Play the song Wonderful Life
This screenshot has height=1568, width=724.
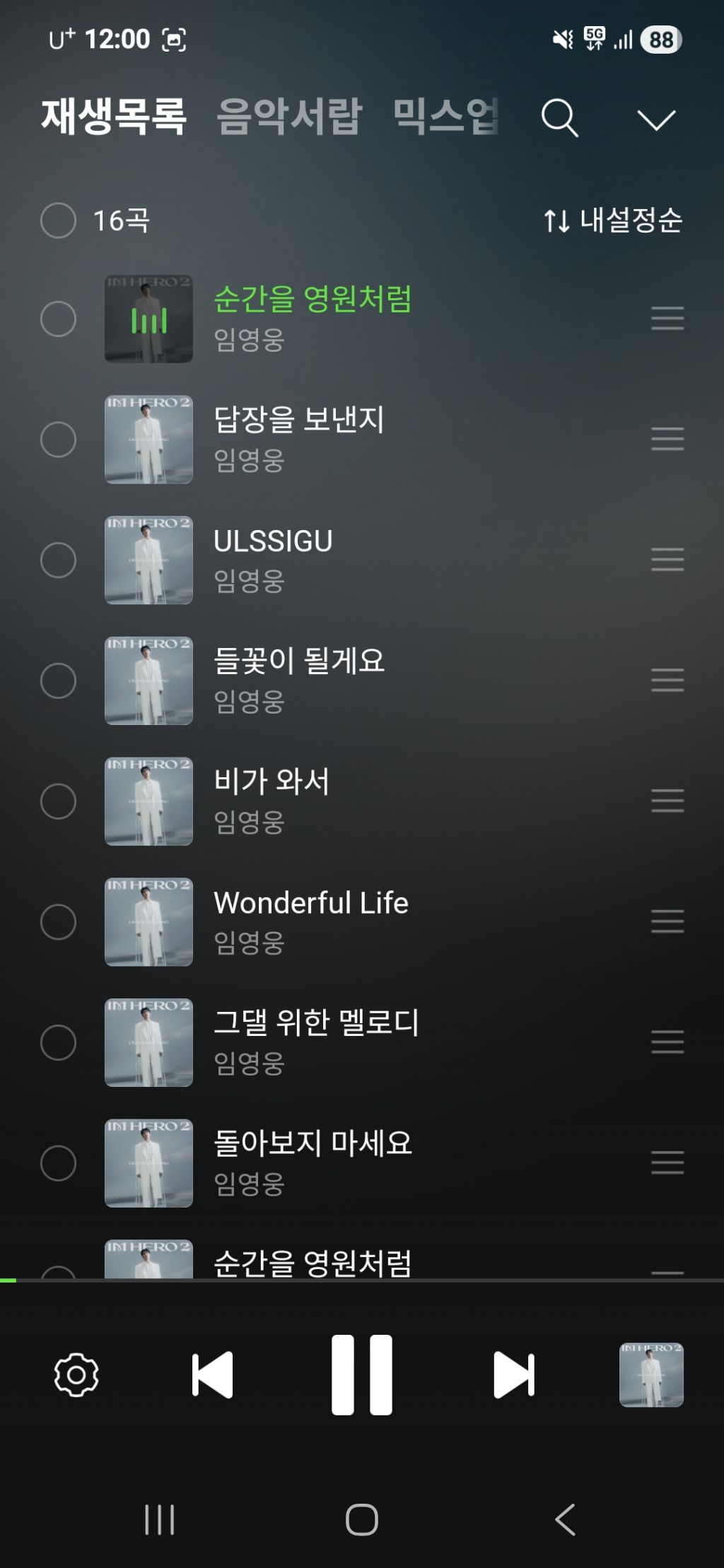pyautogui.click(x=311, y=903)
